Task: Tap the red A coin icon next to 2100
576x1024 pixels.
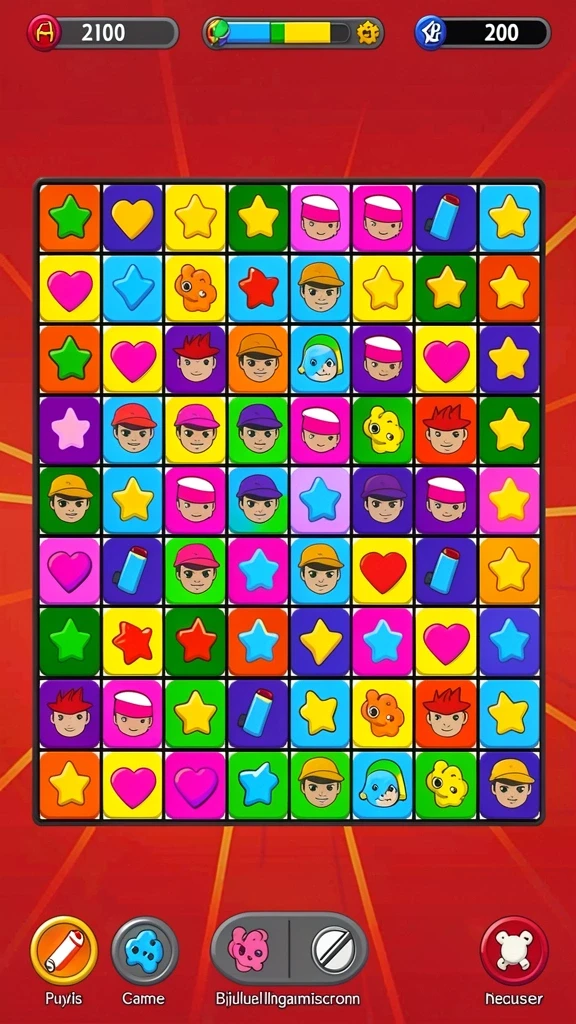Action: [x=44, y=33]
